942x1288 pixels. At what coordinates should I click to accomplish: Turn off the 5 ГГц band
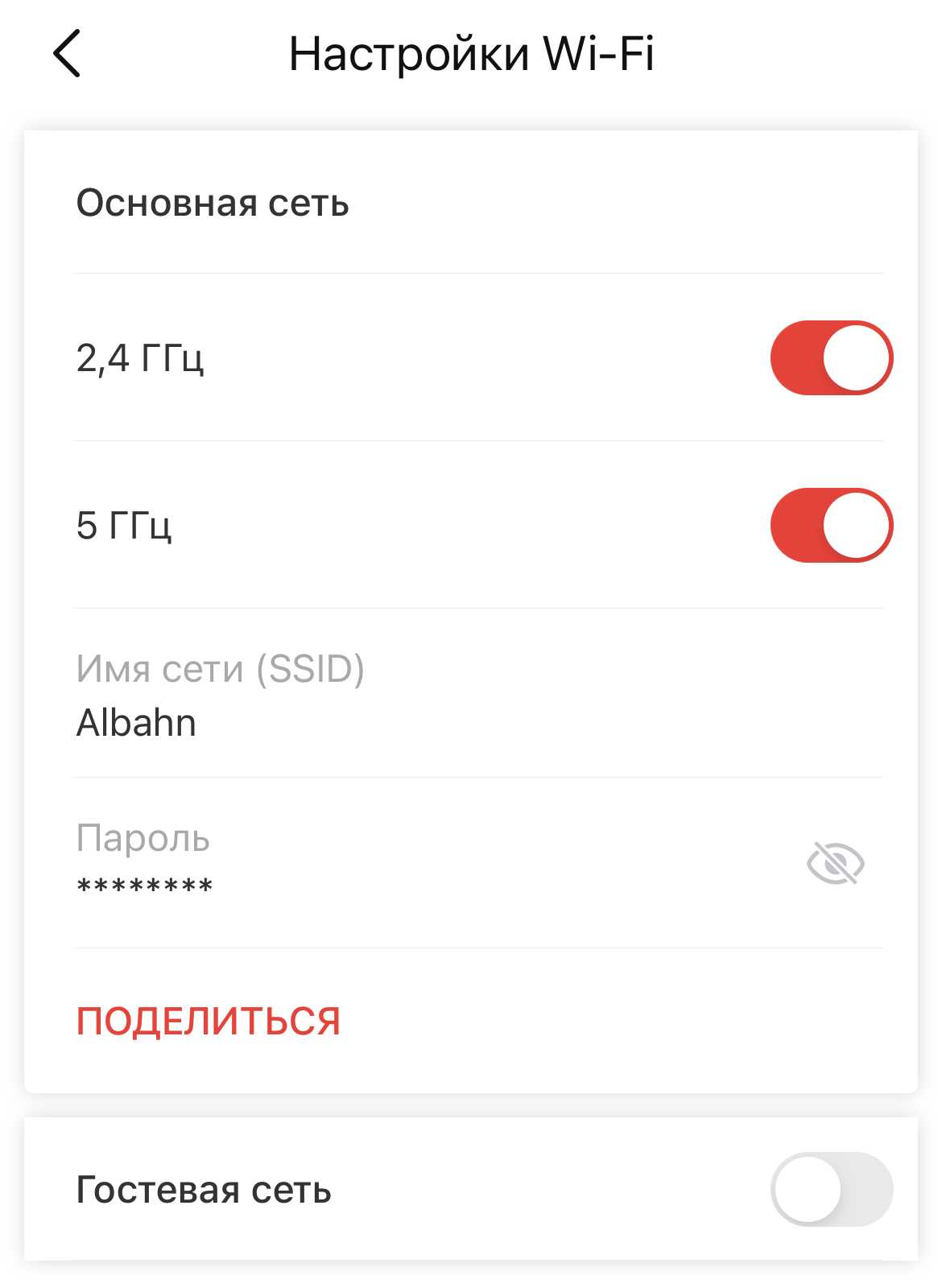[x=831, y=525]
